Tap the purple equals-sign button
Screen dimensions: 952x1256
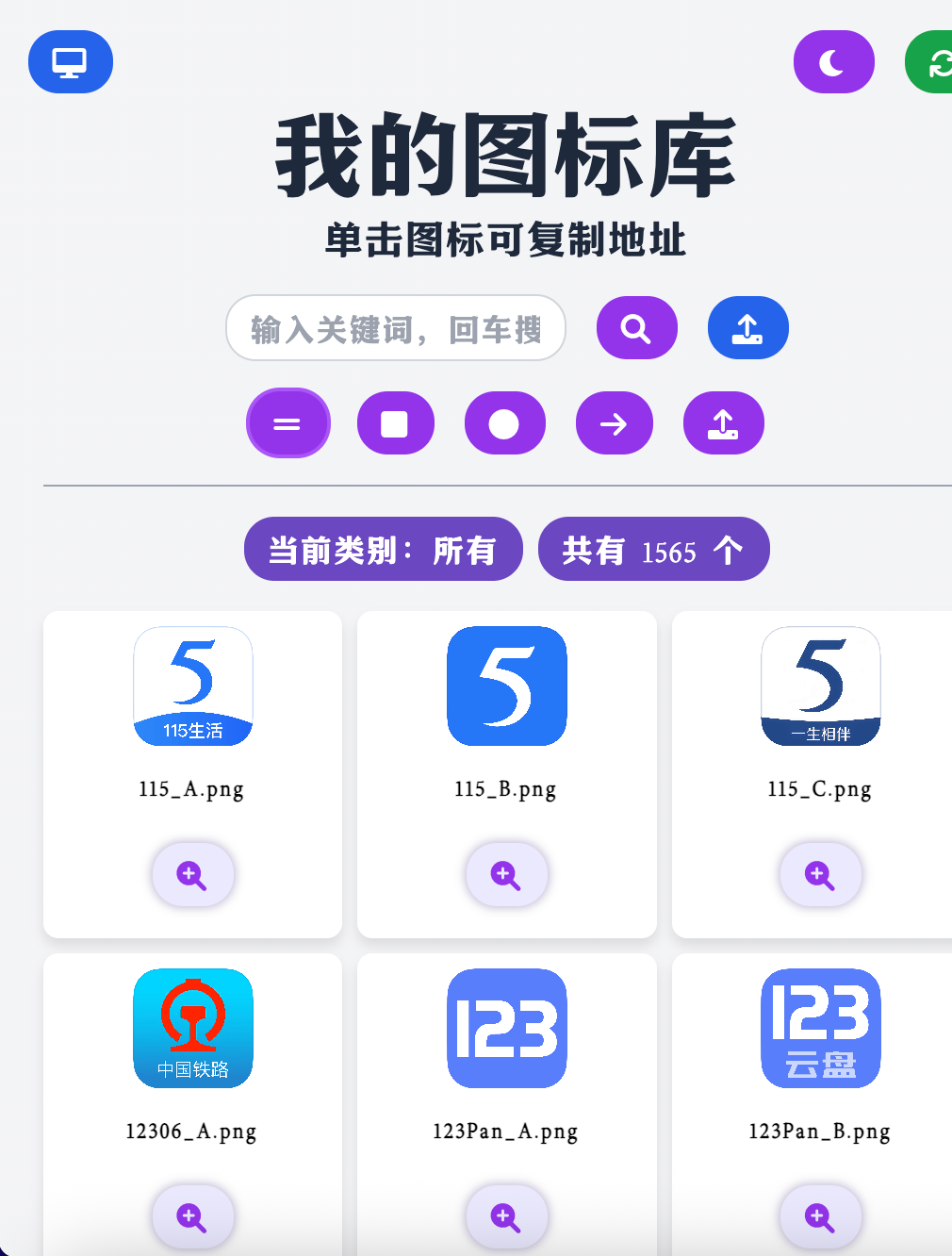[287, 423]
